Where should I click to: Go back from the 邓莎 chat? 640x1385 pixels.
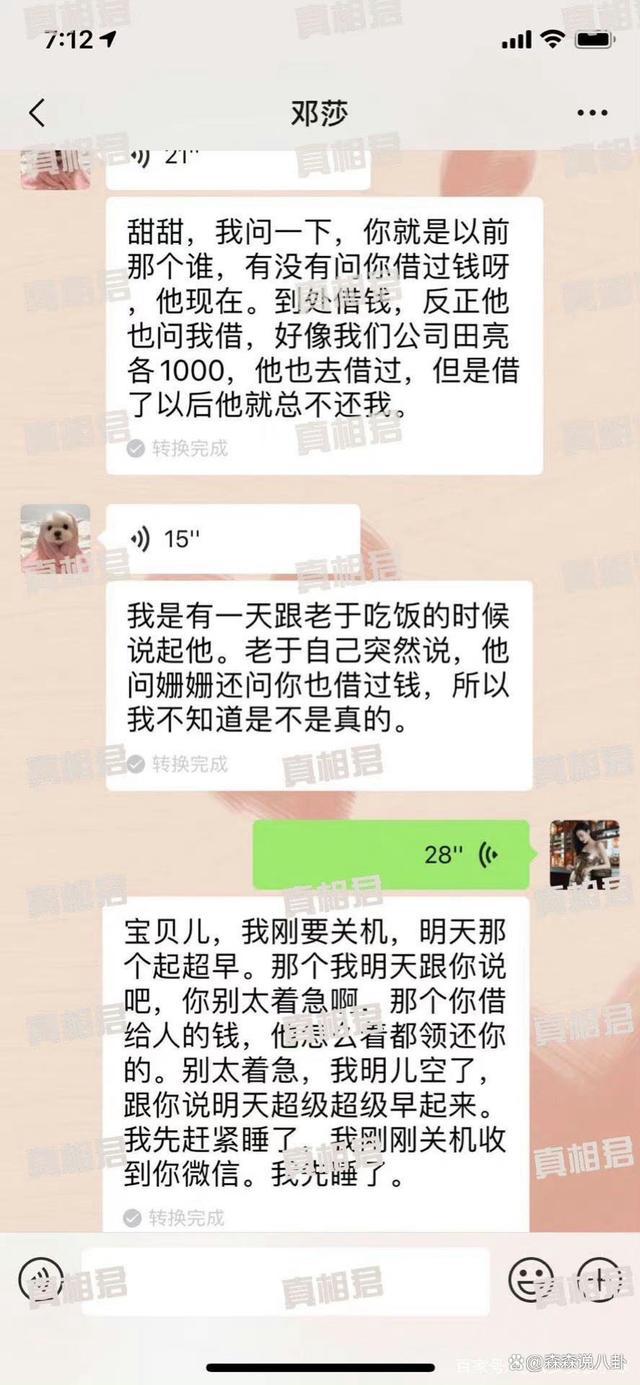37,113
